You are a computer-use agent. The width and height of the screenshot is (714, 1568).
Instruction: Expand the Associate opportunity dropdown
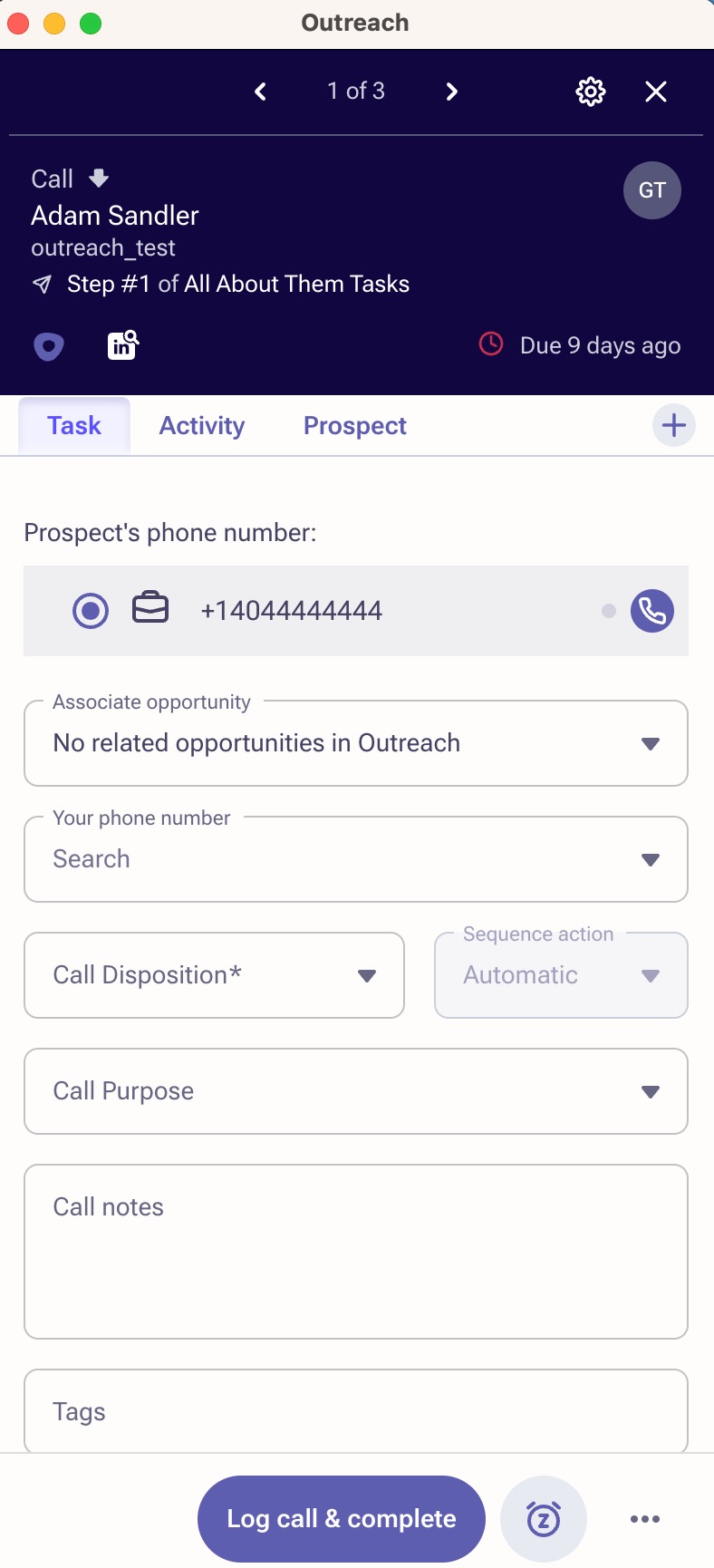click(x=356, y=743)
